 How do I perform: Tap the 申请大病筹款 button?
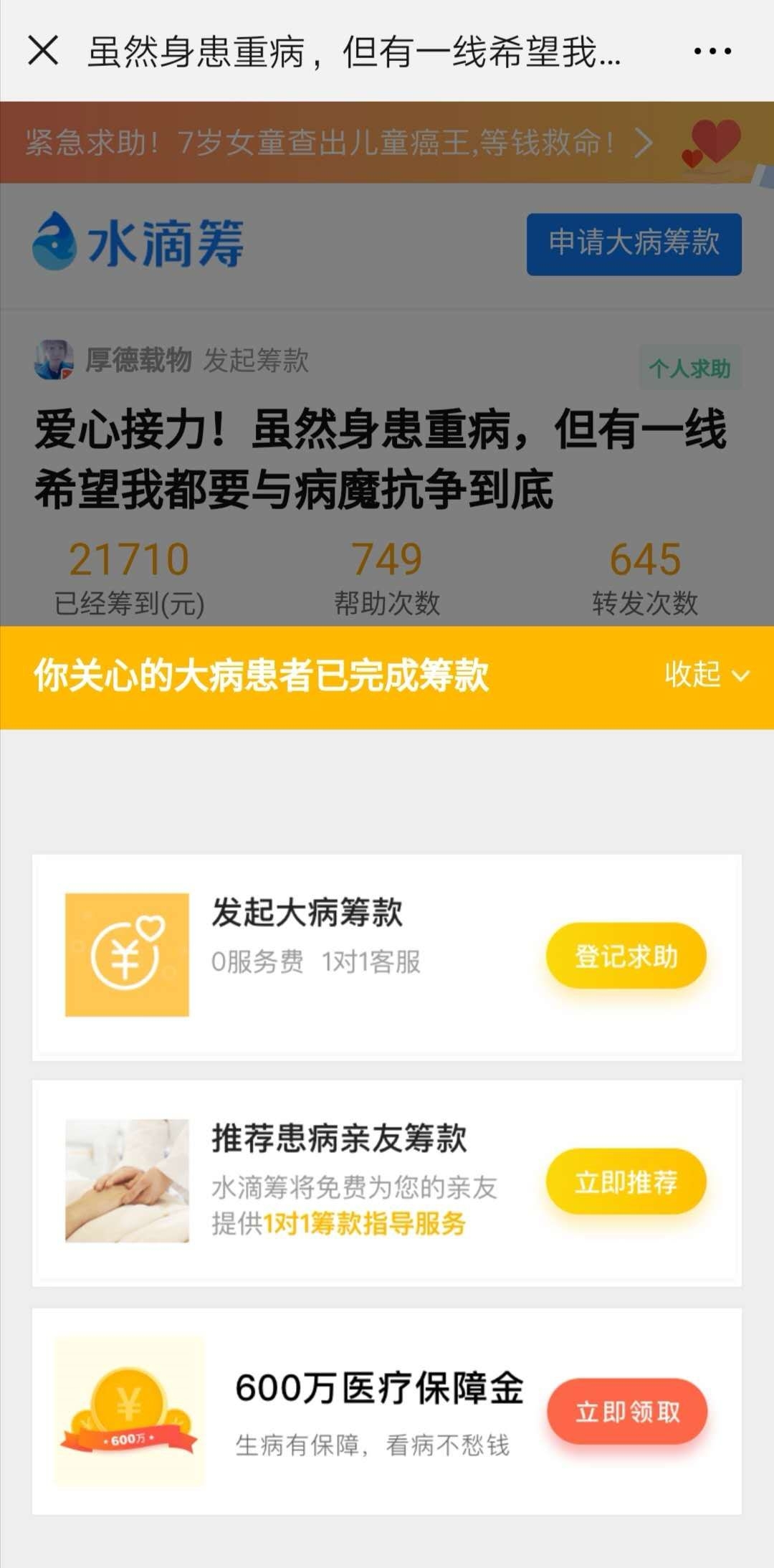click(x=634, y=244)
